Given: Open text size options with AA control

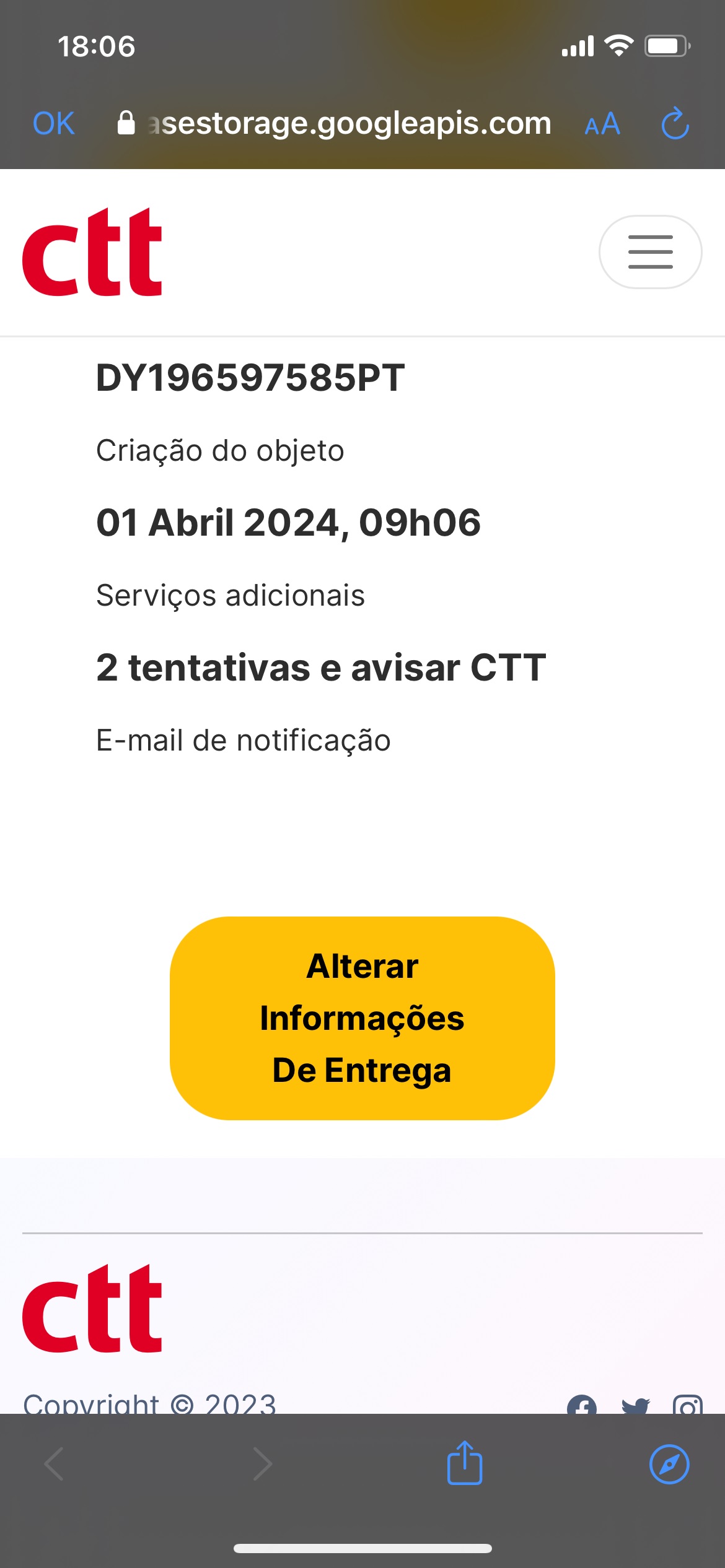Looking at the screenshot, I should click(602, 124).
